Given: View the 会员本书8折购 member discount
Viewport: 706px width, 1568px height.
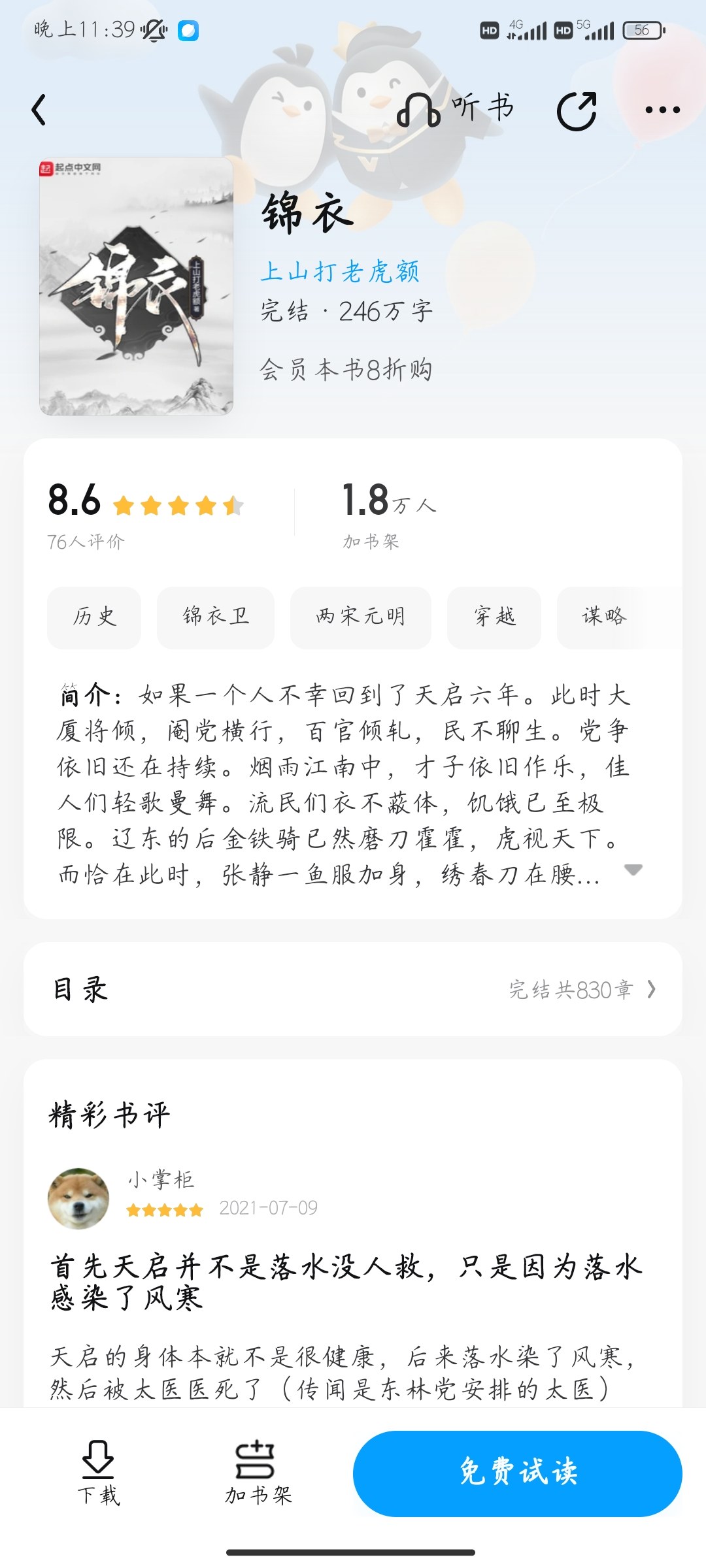Looking at the screenshot, I should [x=346, y=370].
